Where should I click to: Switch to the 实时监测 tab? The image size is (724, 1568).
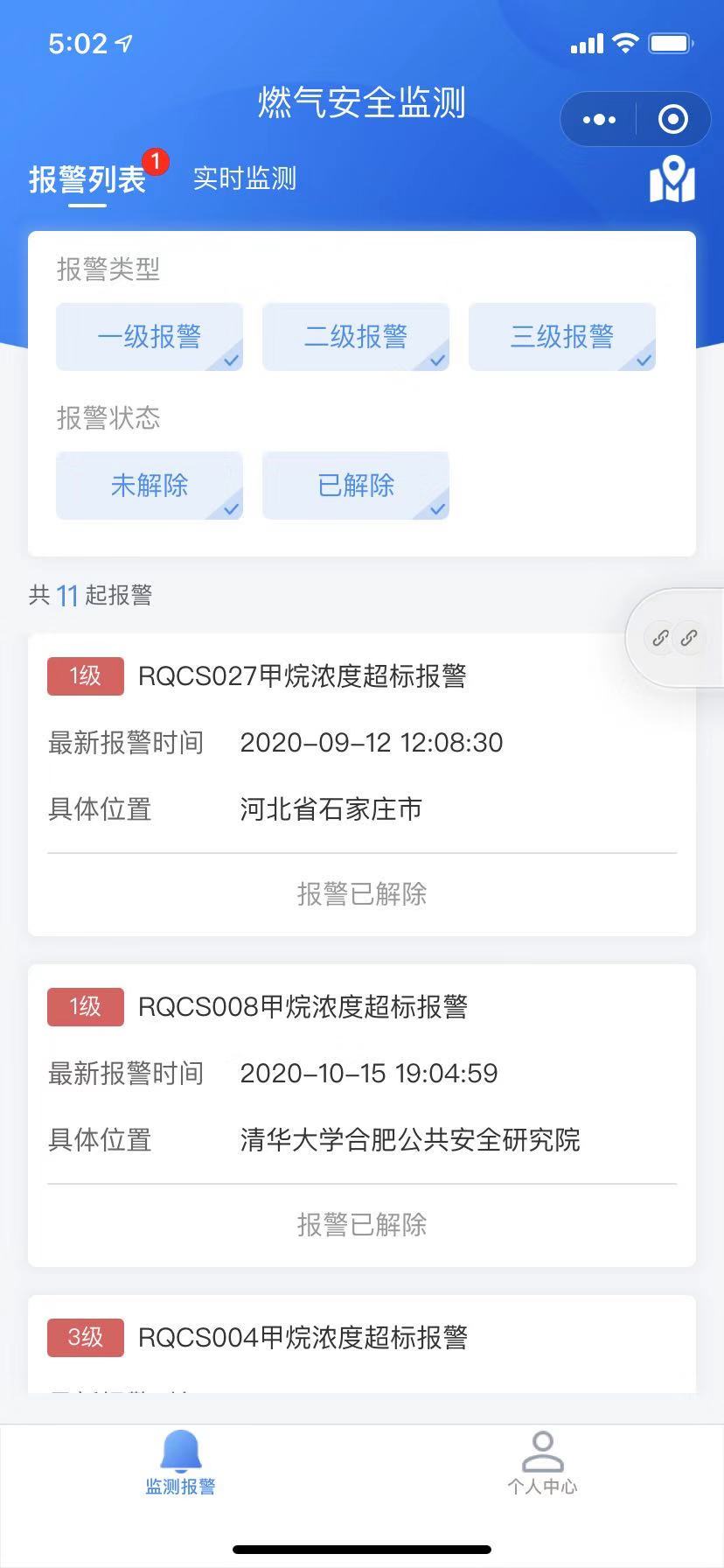click(245, 179)
